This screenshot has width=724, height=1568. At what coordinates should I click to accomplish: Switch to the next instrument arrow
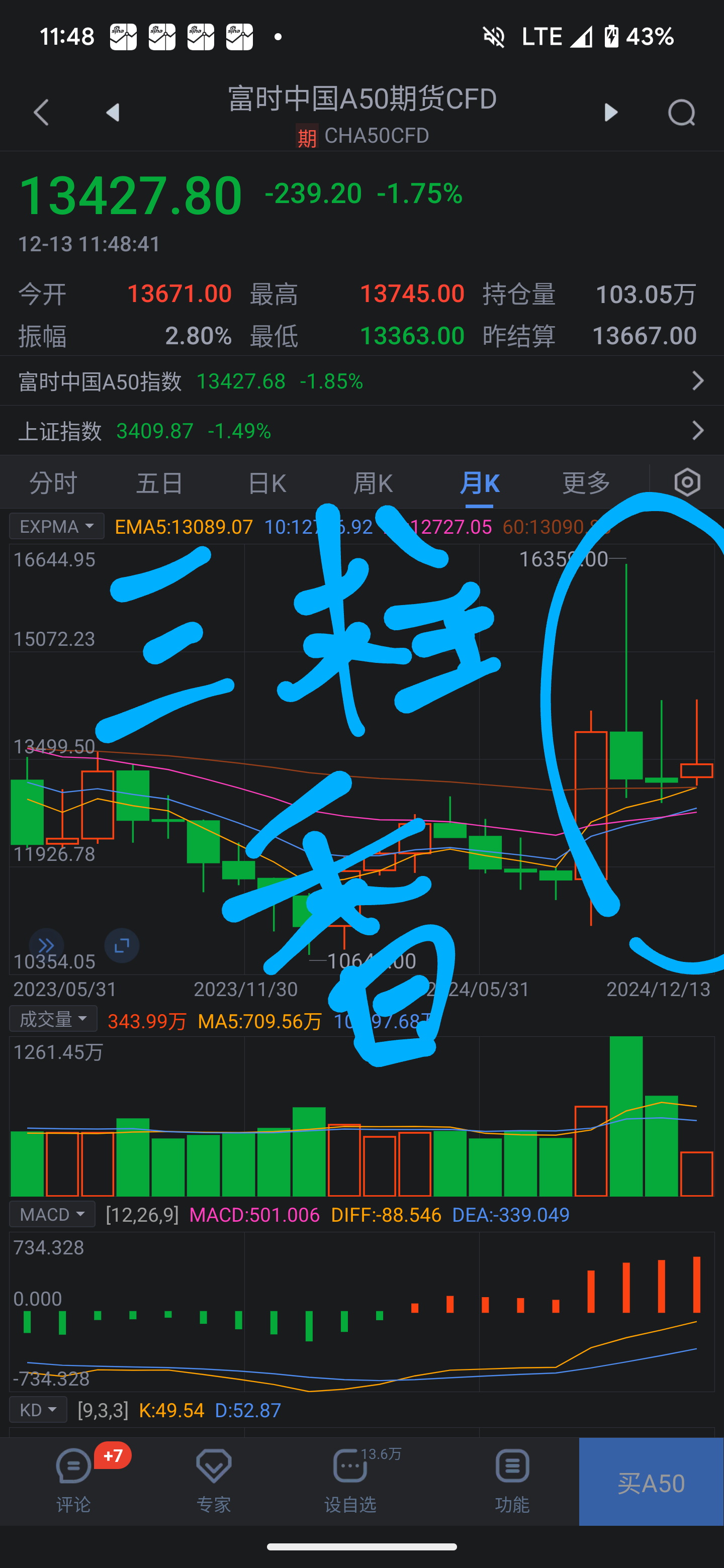point(611,113)
